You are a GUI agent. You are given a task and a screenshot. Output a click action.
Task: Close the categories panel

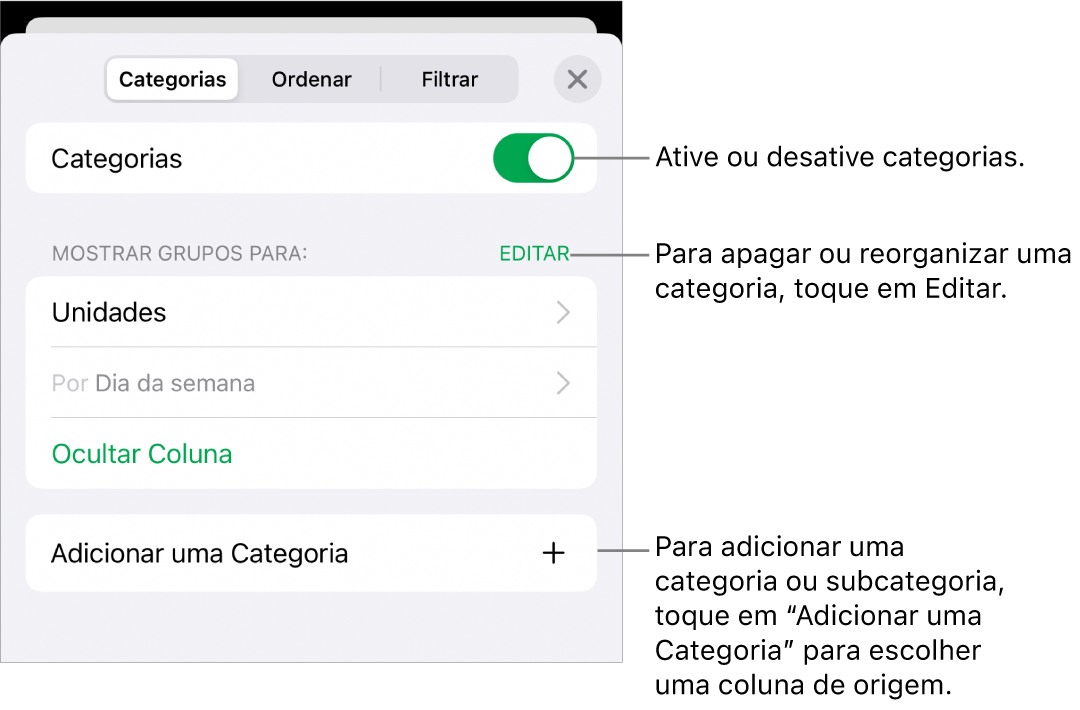pyautogui.click(x=577, y=80)
